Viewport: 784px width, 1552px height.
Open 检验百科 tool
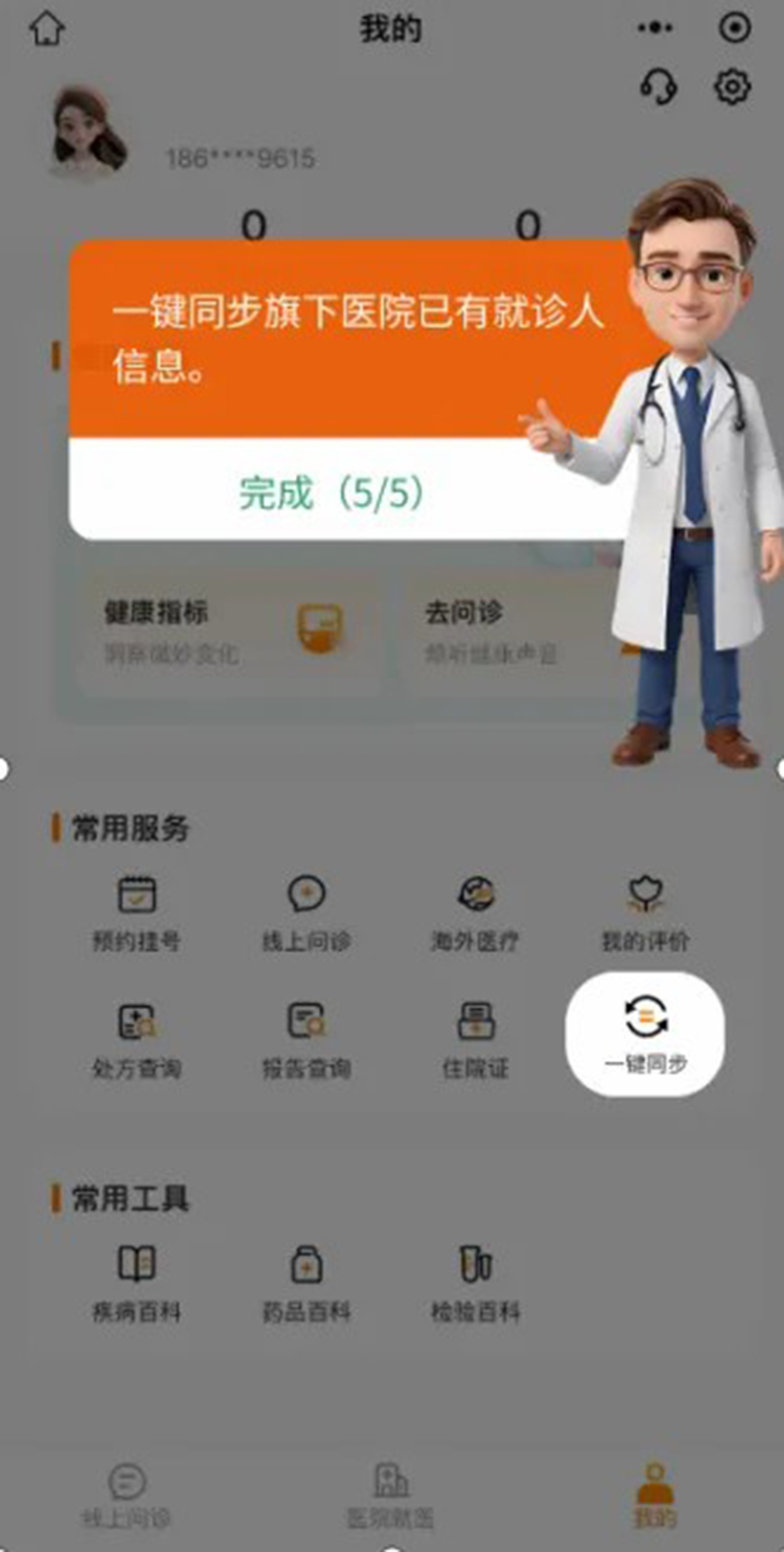475,1282
